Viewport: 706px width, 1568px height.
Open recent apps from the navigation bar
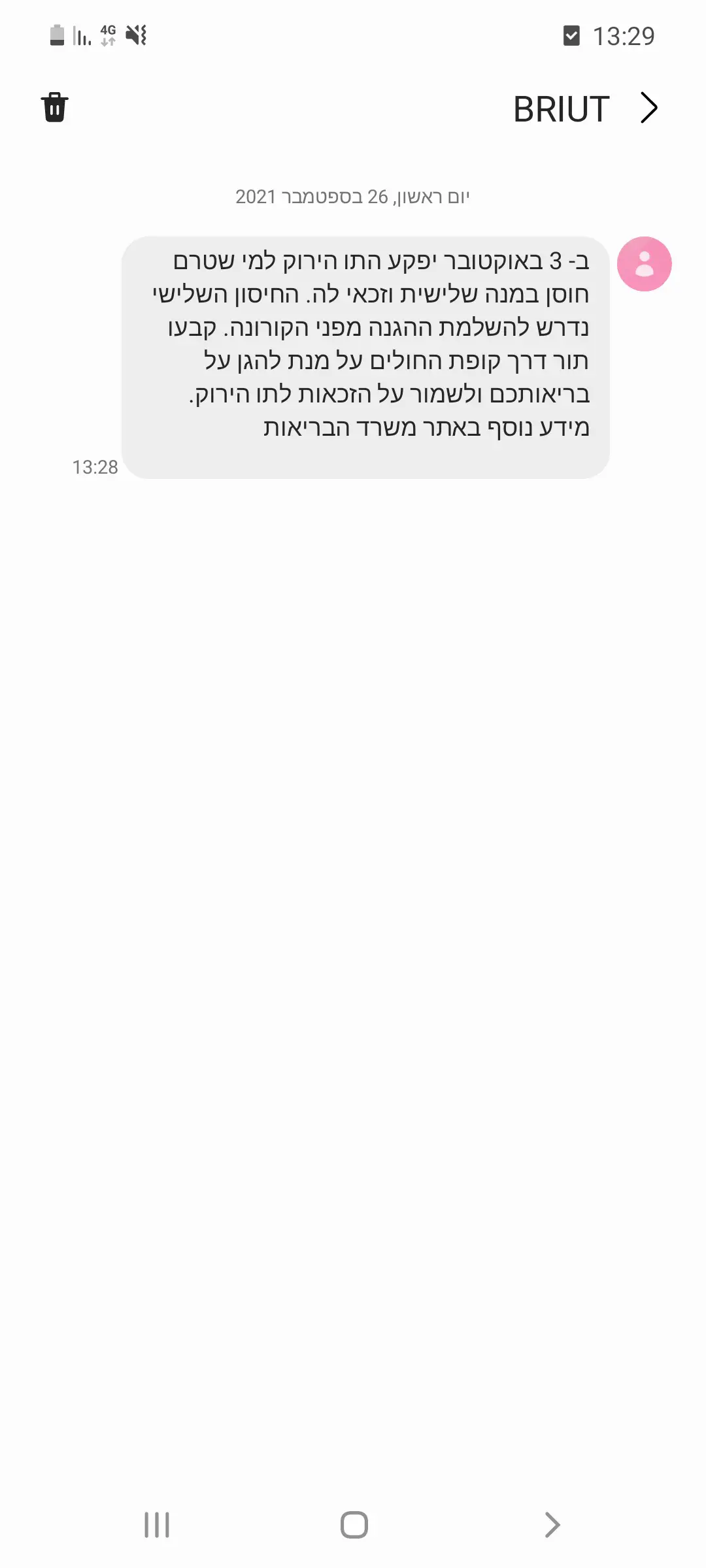157,1525
